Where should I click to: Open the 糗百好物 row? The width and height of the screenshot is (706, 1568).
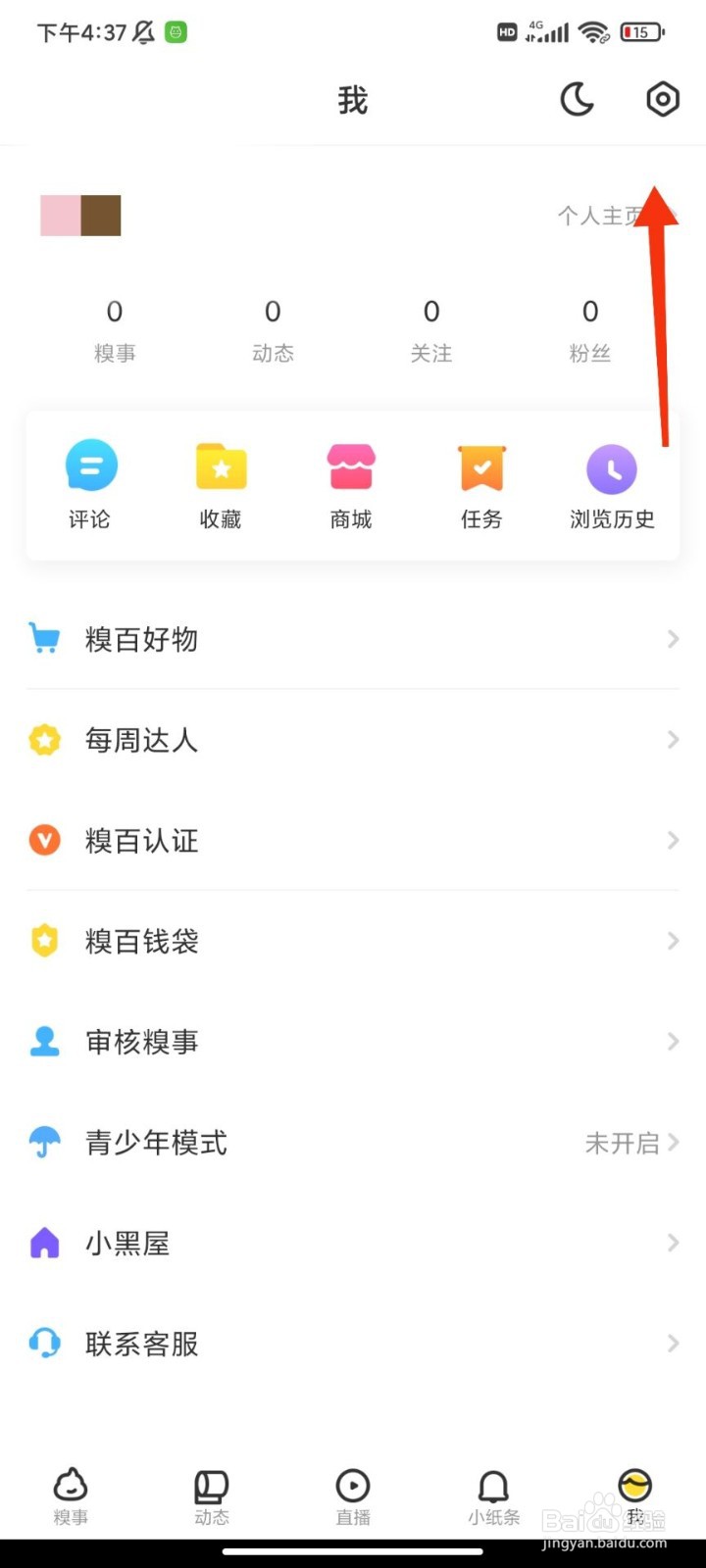[353, 639]
